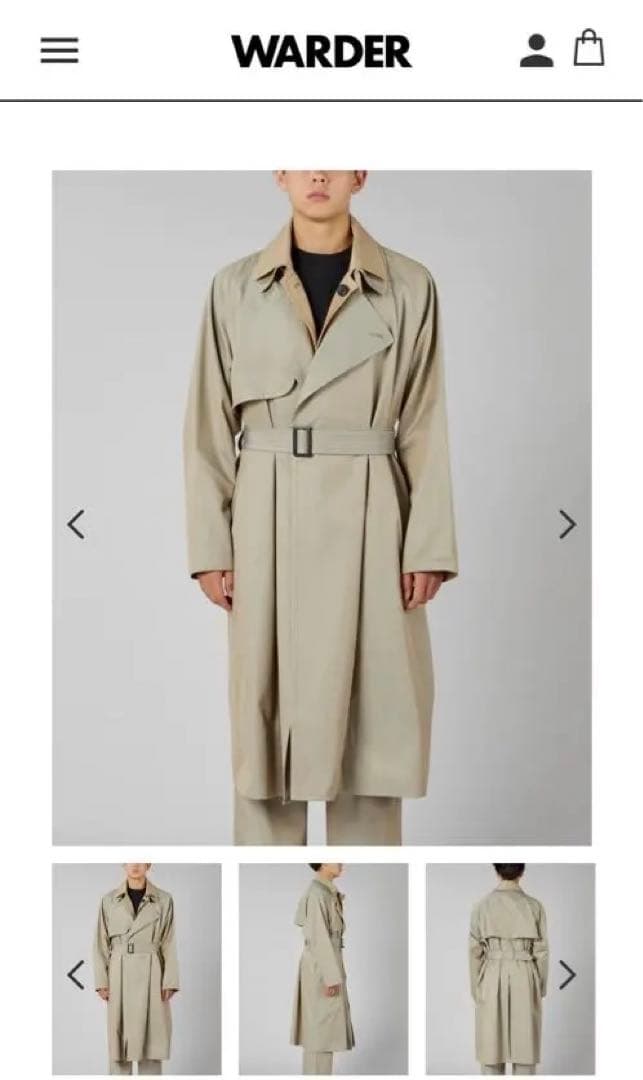Open the hamburger menu

(59, 51)
